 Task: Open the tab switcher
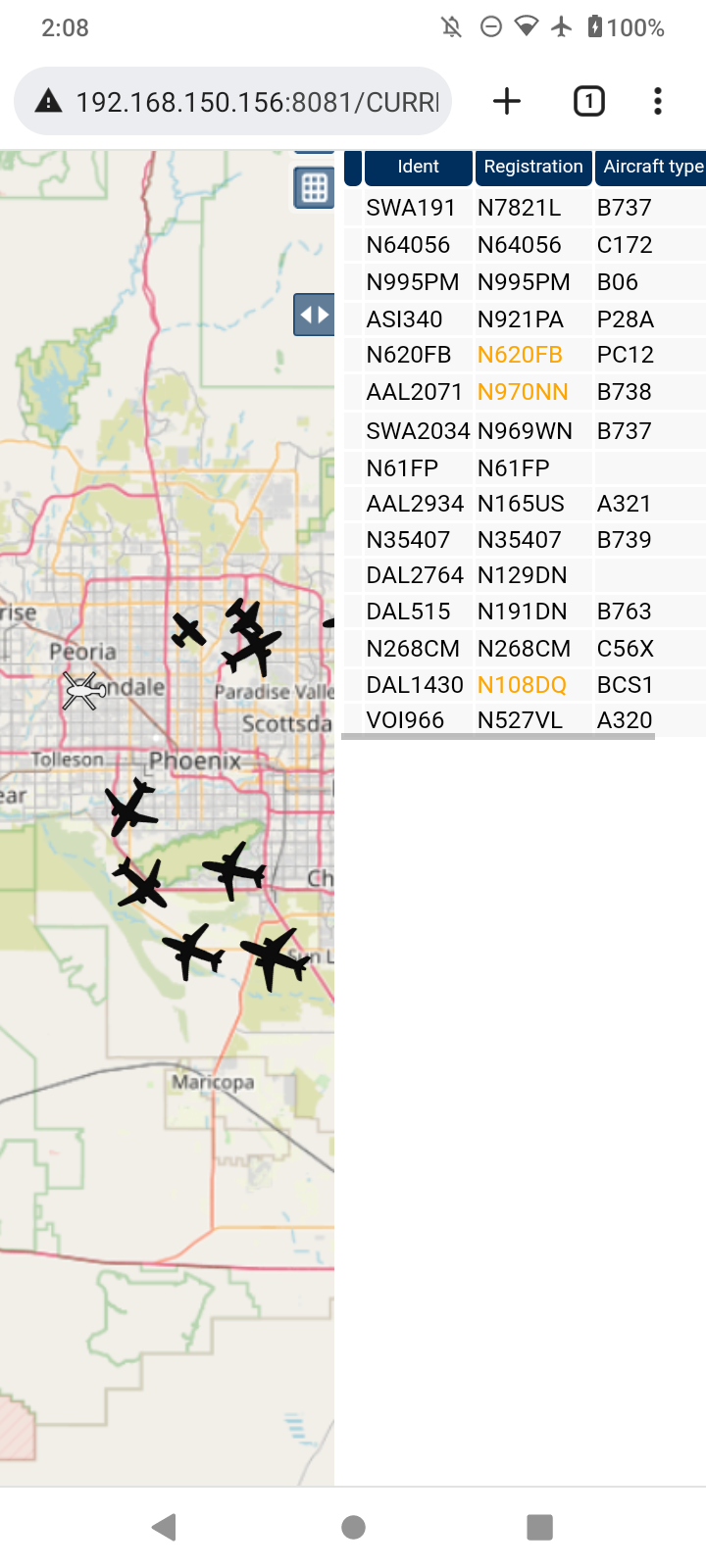point(588,101)
